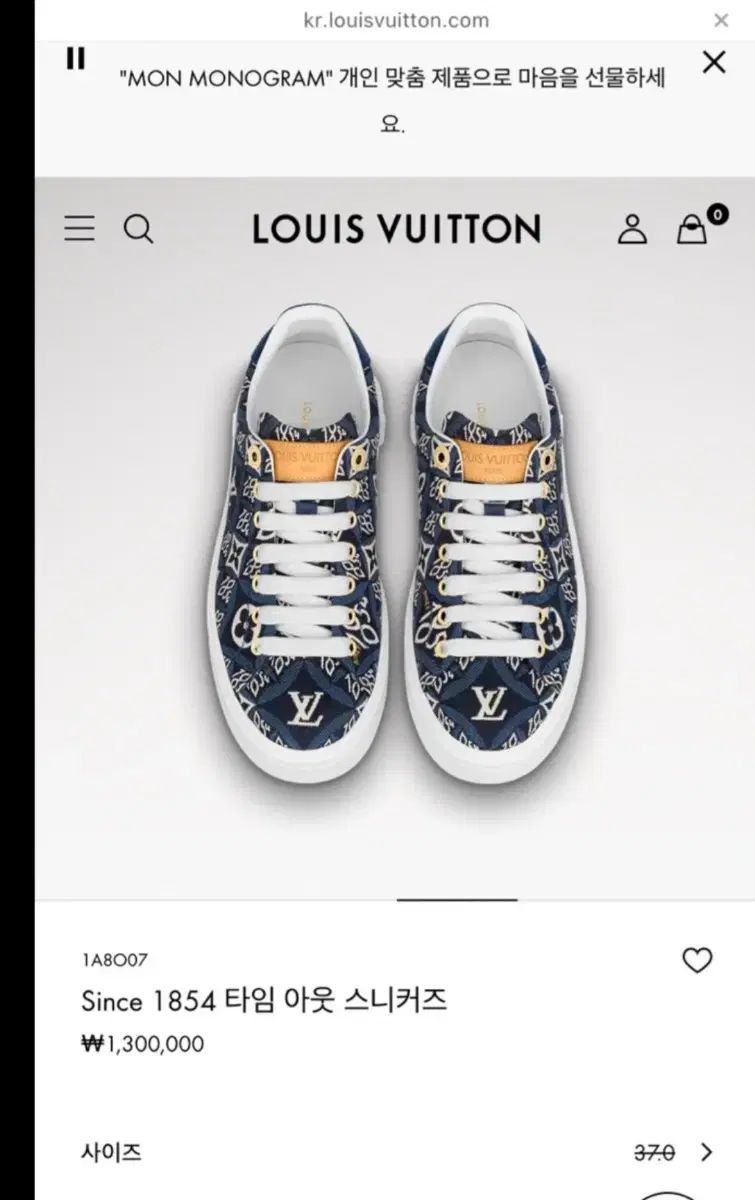
Task: Open the hamburger navigation menu
Action: 80,229
